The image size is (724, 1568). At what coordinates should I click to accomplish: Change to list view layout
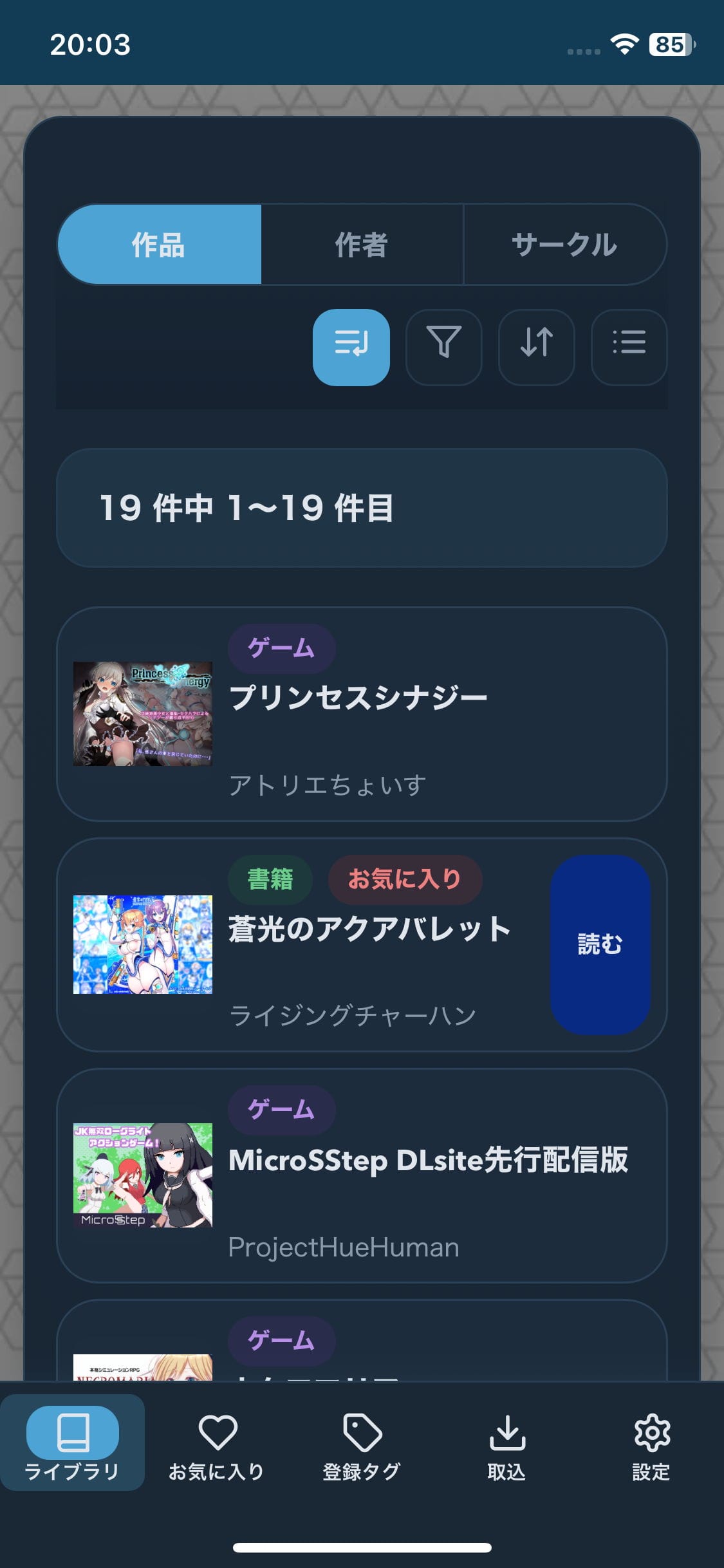point(629,348)
